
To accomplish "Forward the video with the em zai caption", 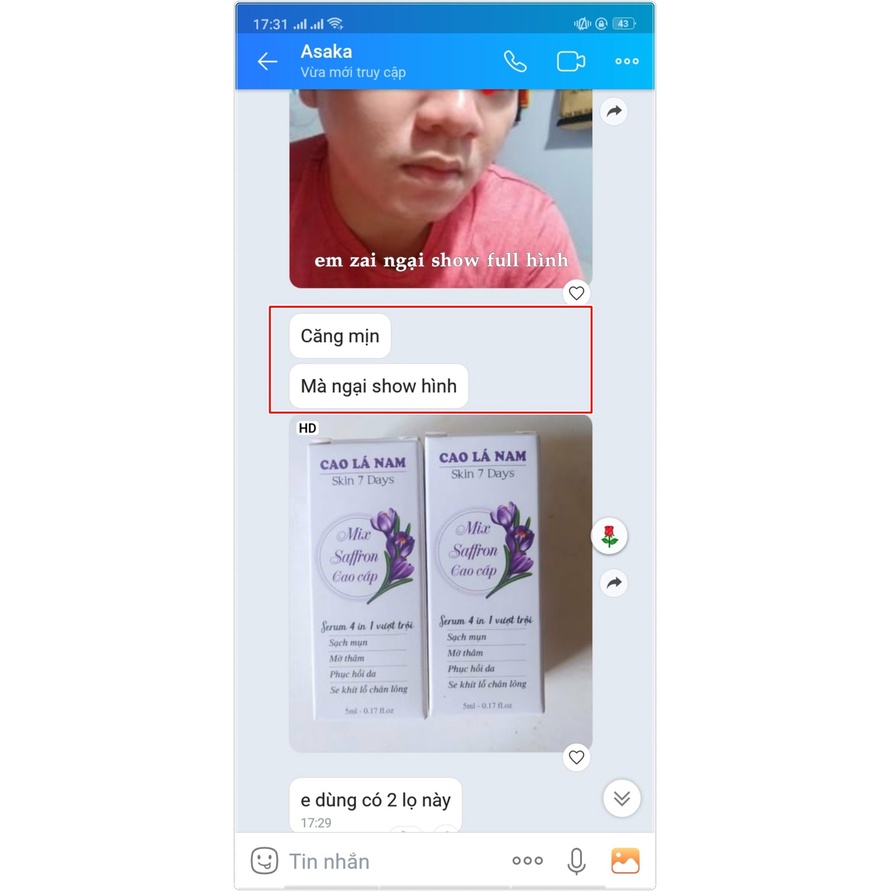I will [614, 111].
